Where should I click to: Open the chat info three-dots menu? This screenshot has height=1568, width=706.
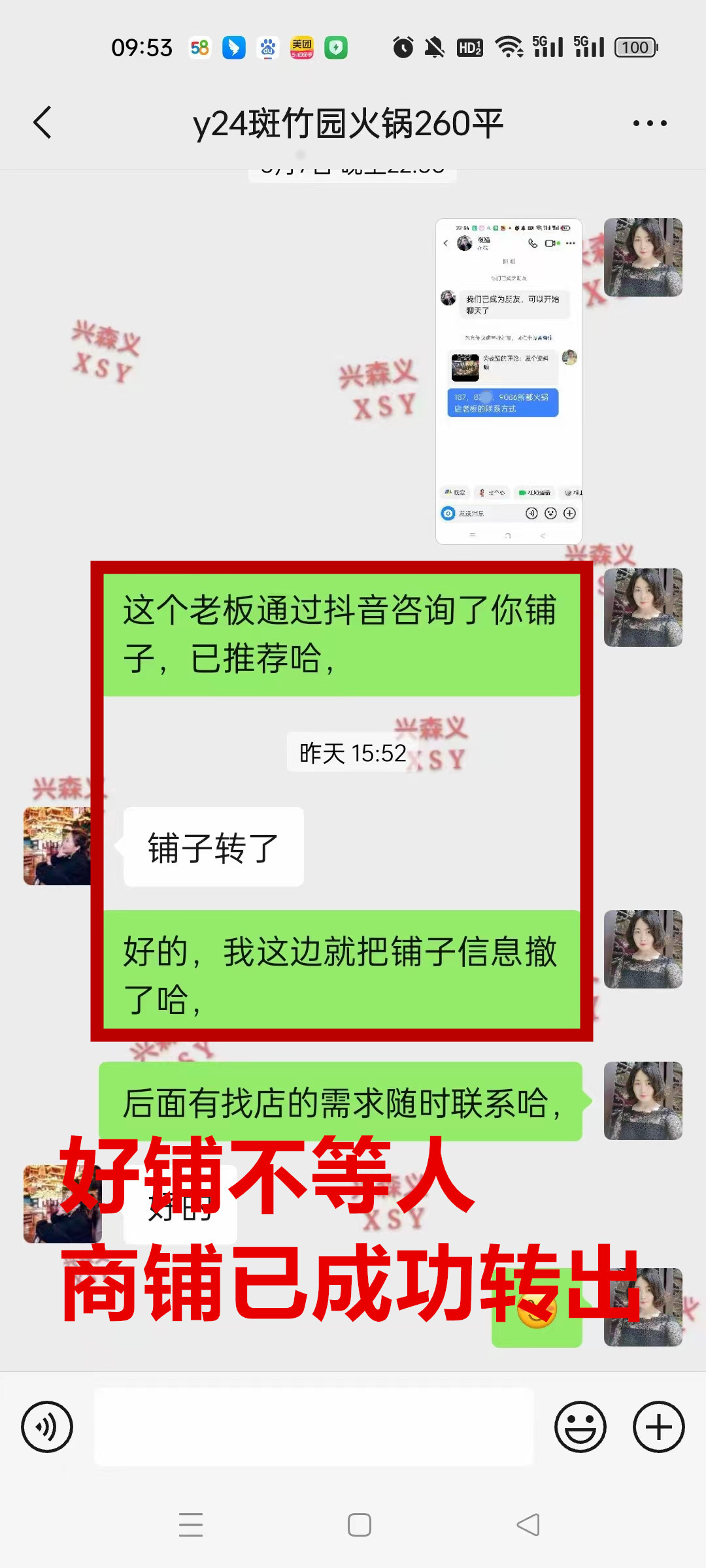(650, 123)
